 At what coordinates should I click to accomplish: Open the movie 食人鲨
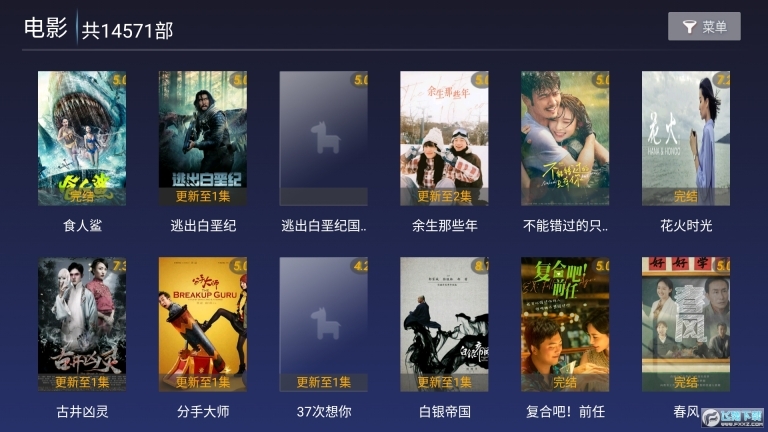(x=82, y=138)
